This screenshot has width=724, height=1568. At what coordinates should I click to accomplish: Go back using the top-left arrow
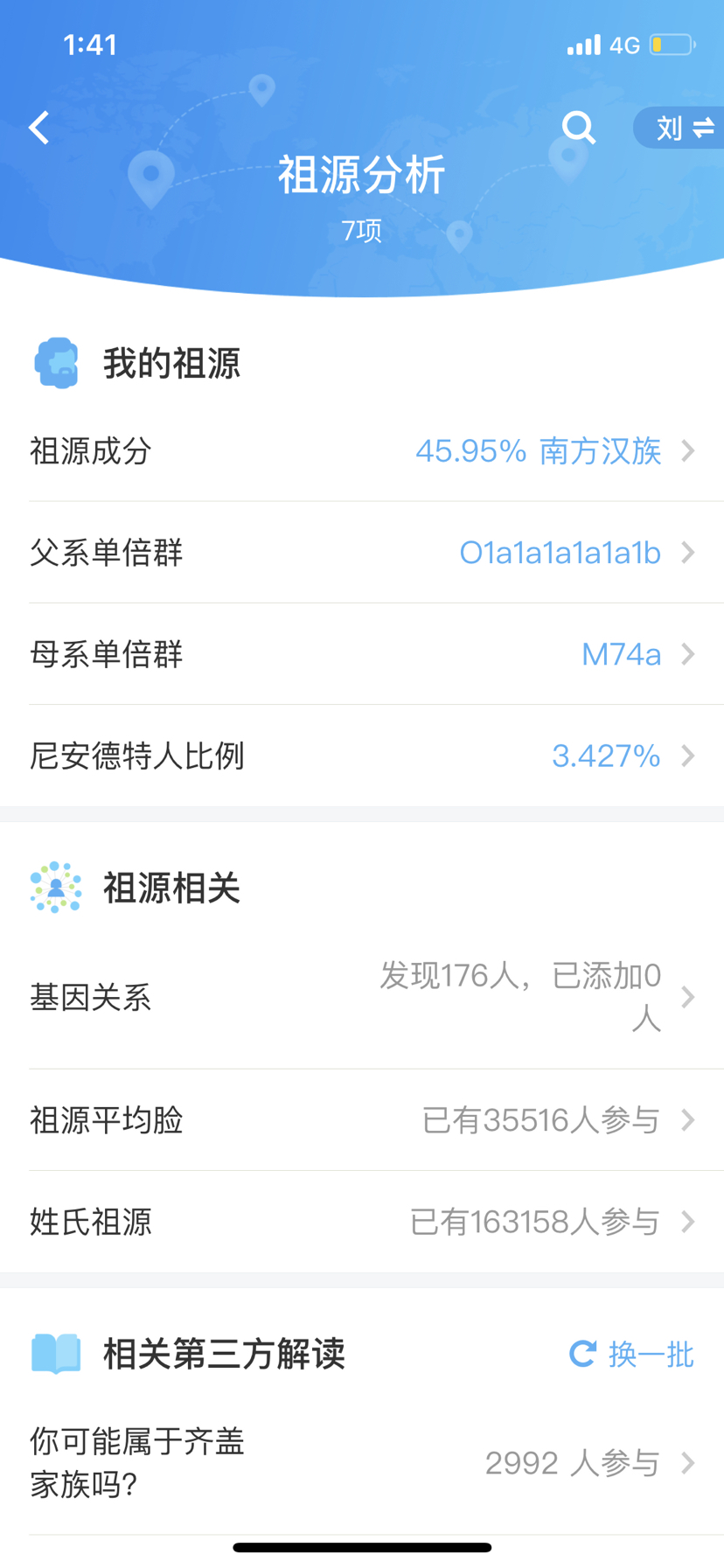39,128
